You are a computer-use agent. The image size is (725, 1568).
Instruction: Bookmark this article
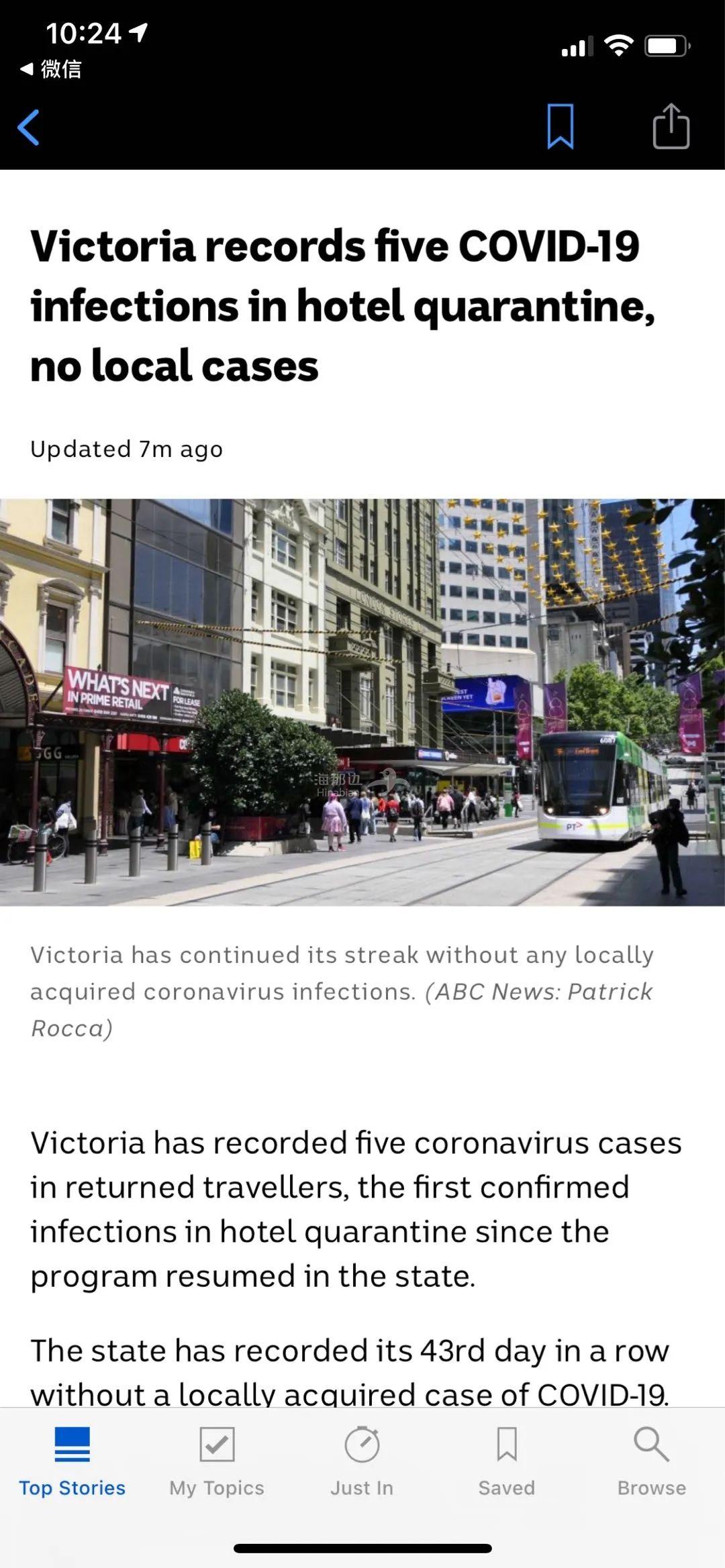[x=560, y=126]
